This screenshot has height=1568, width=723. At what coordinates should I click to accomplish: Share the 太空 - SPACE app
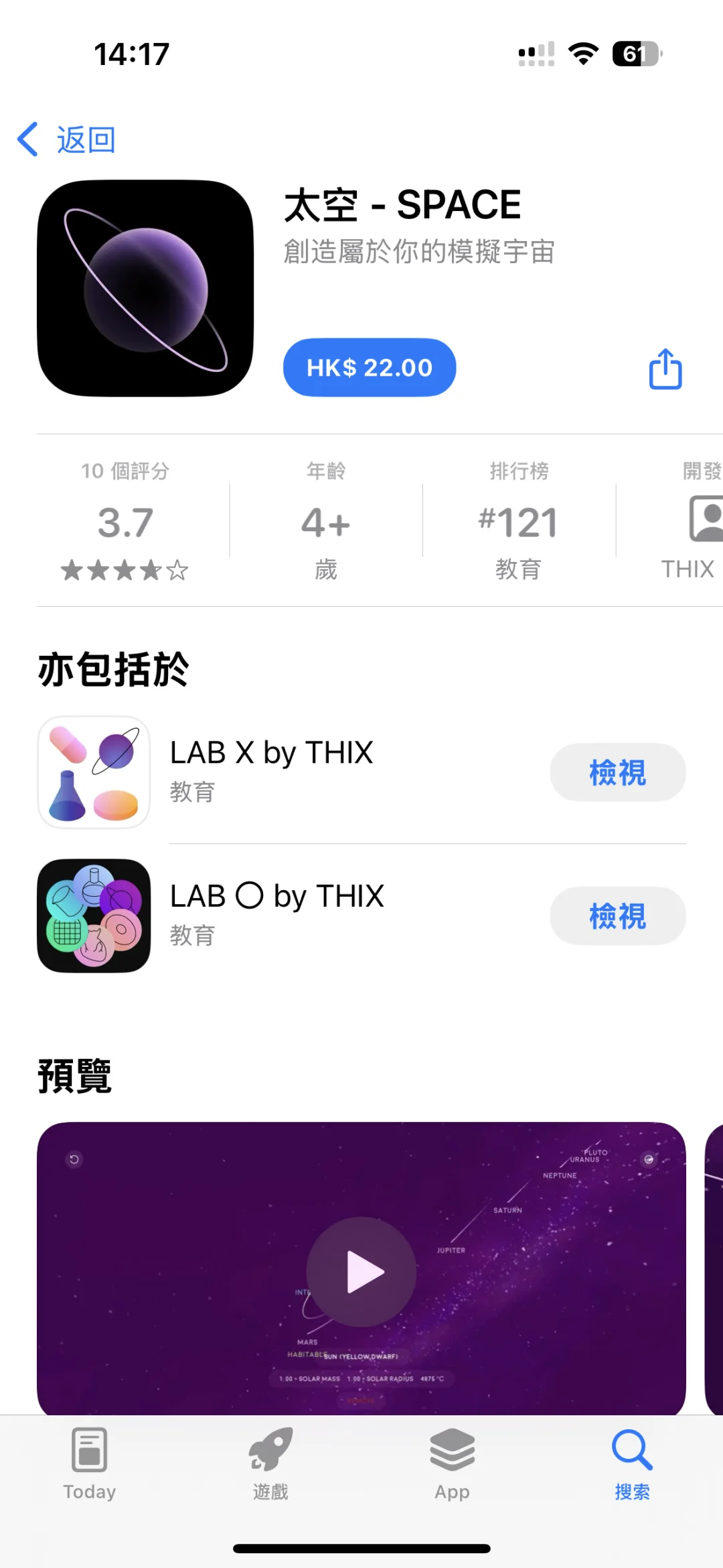665,369
